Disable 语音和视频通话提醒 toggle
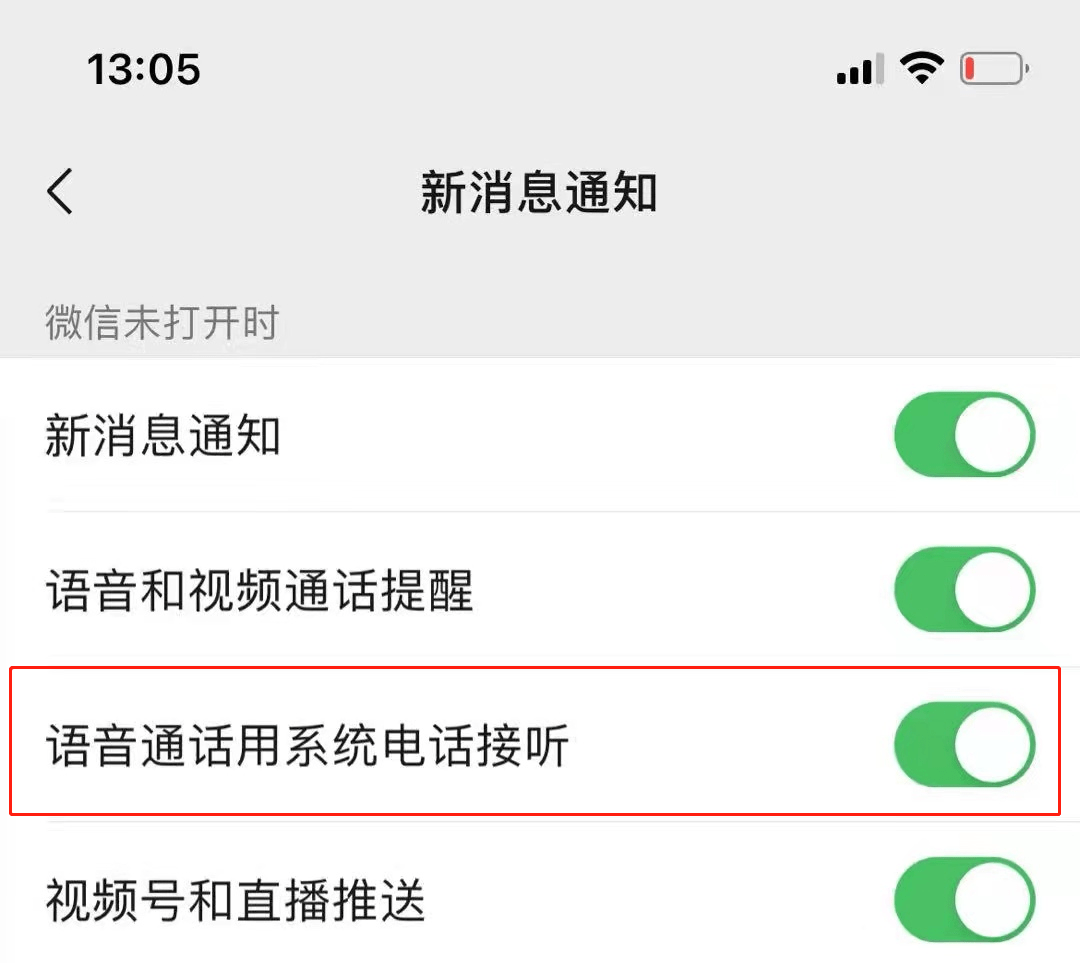 click(x=964, y=590)
